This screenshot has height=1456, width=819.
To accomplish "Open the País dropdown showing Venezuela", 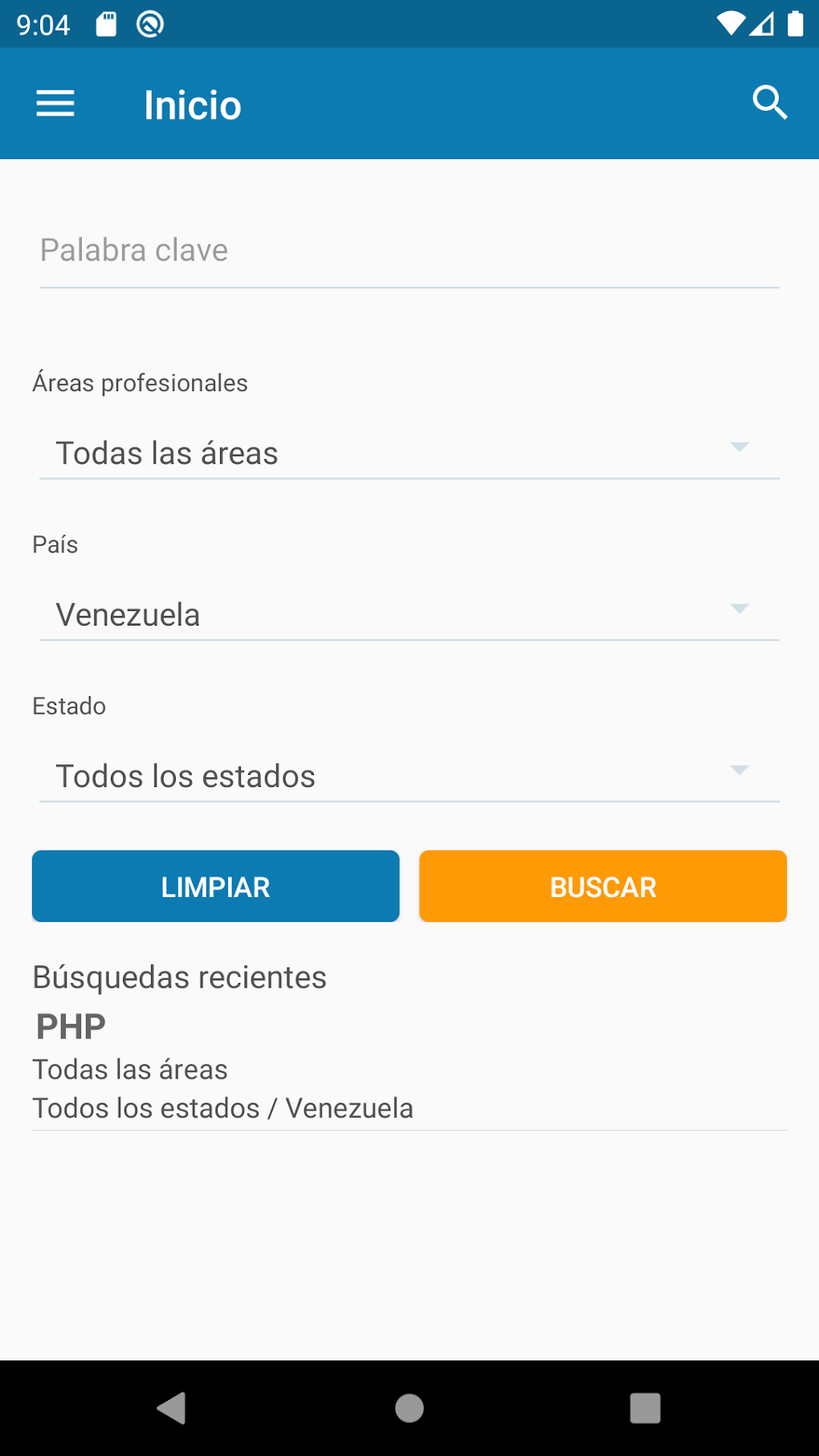I will (x=409, y=614).
